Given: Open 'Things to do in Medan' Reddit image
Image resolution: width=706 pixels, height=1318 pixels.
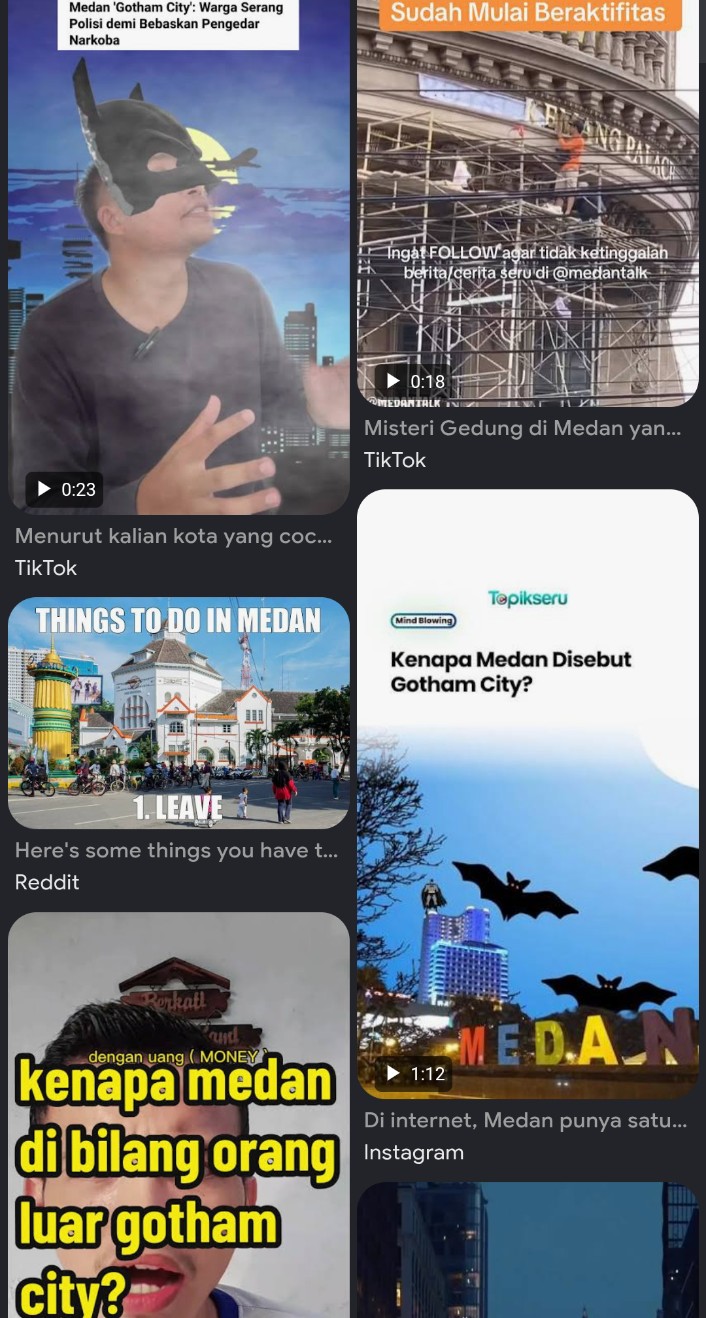Looking at the screenshot, I should [x=179, y=713].
